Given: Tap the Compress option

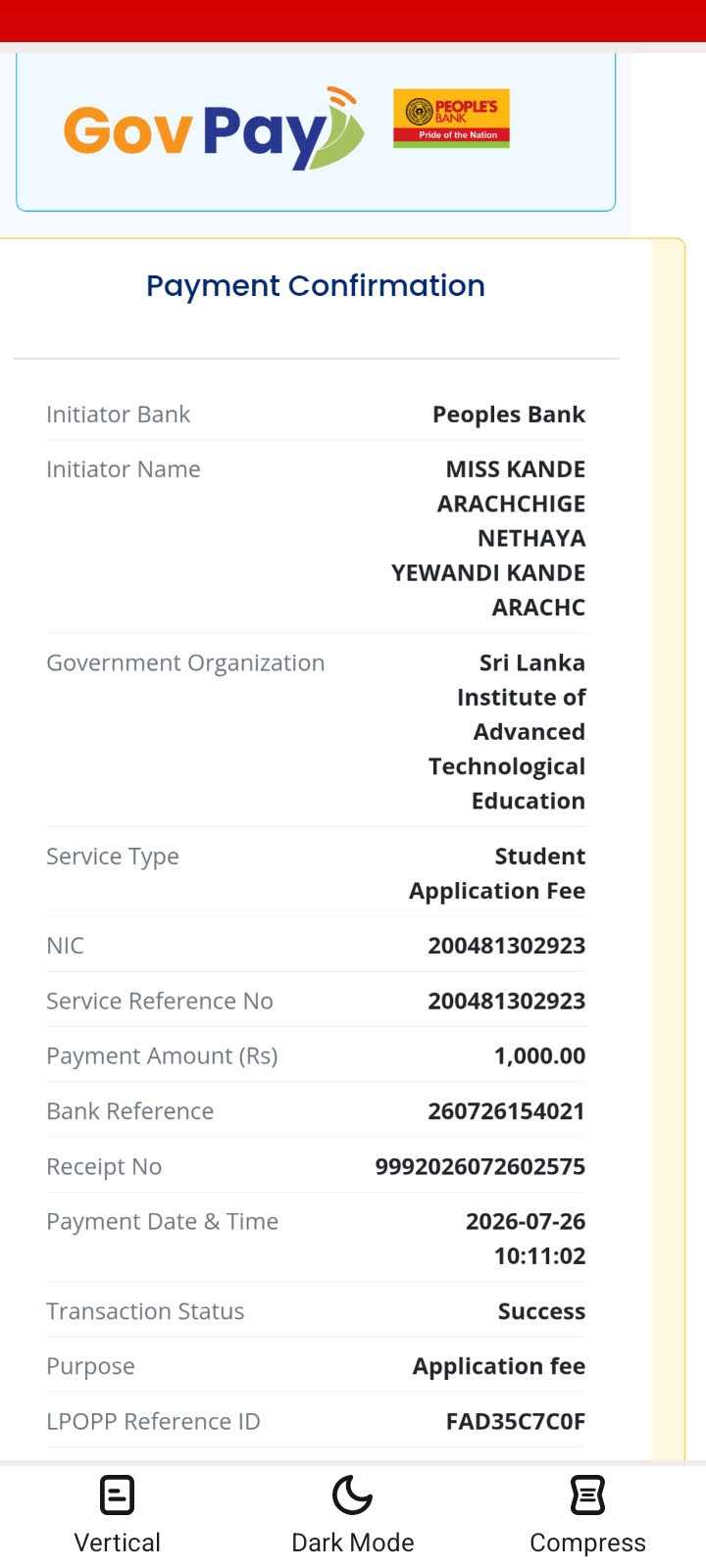Looking at the screenshot, I should click(x=587, y=1515).
